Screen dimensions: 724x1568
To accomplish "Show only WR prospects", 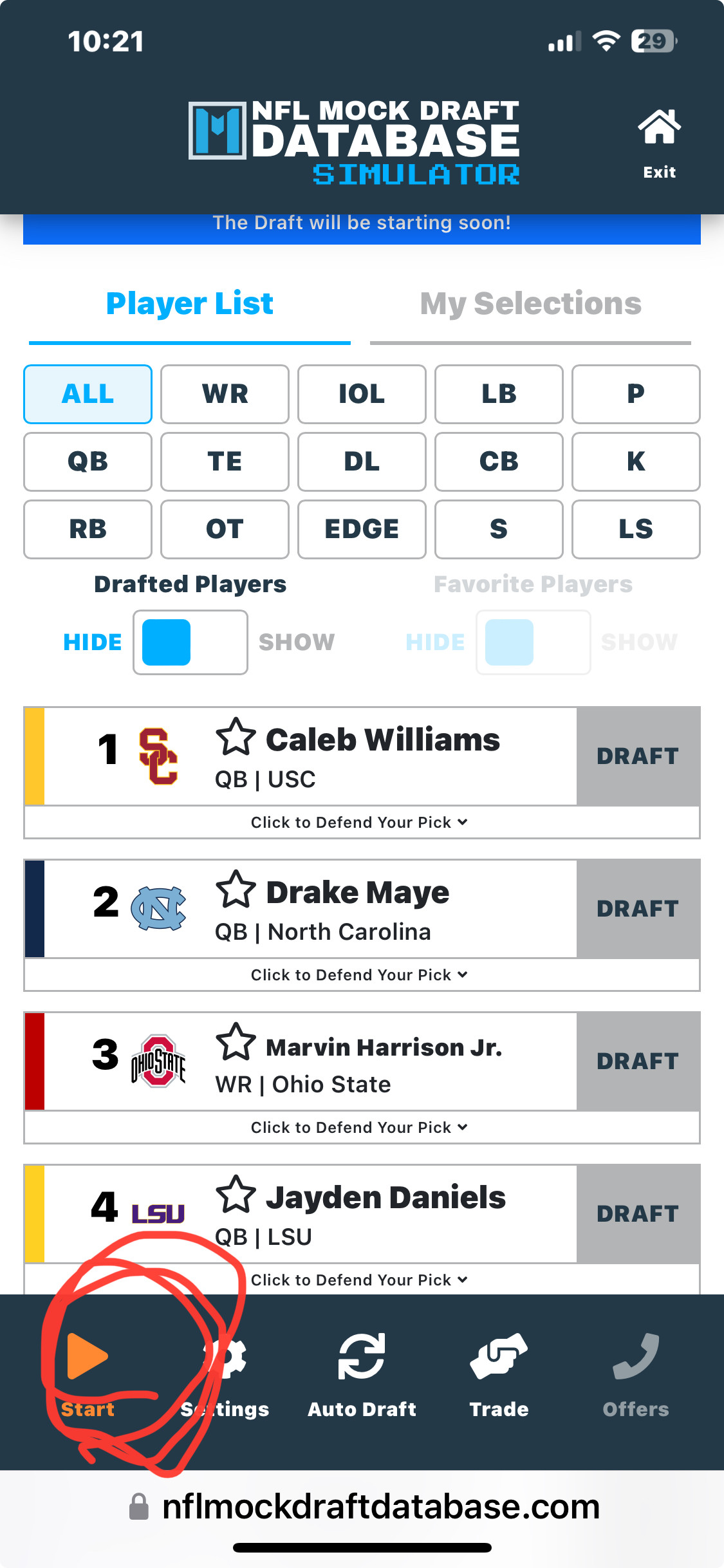I will pyautogui.click(x=225, y=394).
